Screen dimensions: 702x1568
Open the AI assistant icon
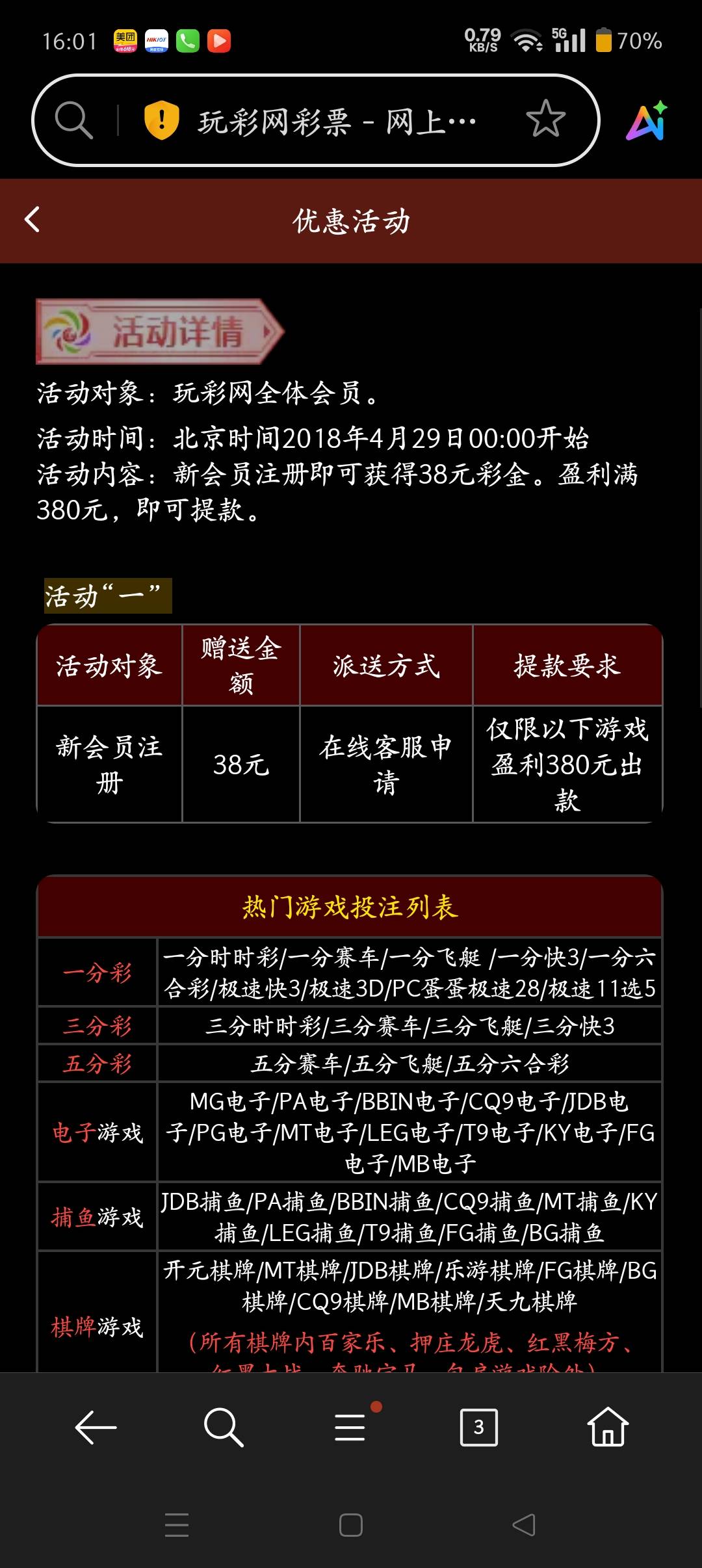(646, 121)
